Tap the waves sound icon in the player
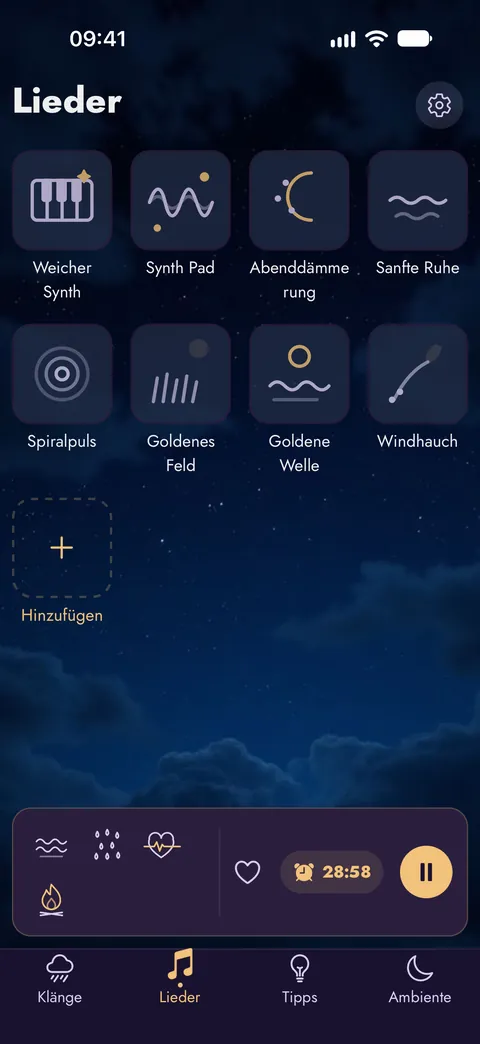480x1044 pixels. click(x=51, y=846)
